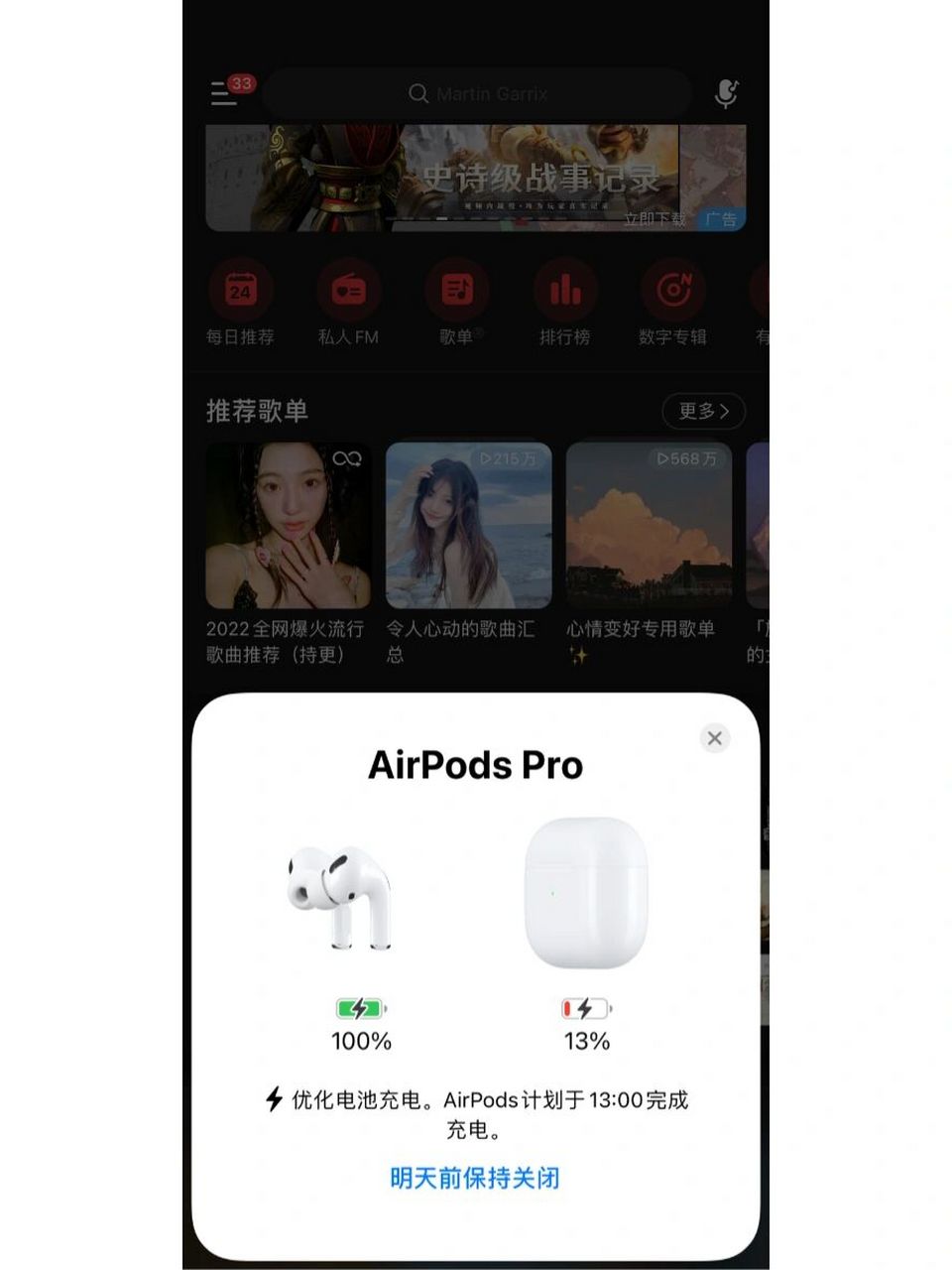
Task: Activate voice search with the microphone icon
Action: pyautogui.click(x=727, y=94)
